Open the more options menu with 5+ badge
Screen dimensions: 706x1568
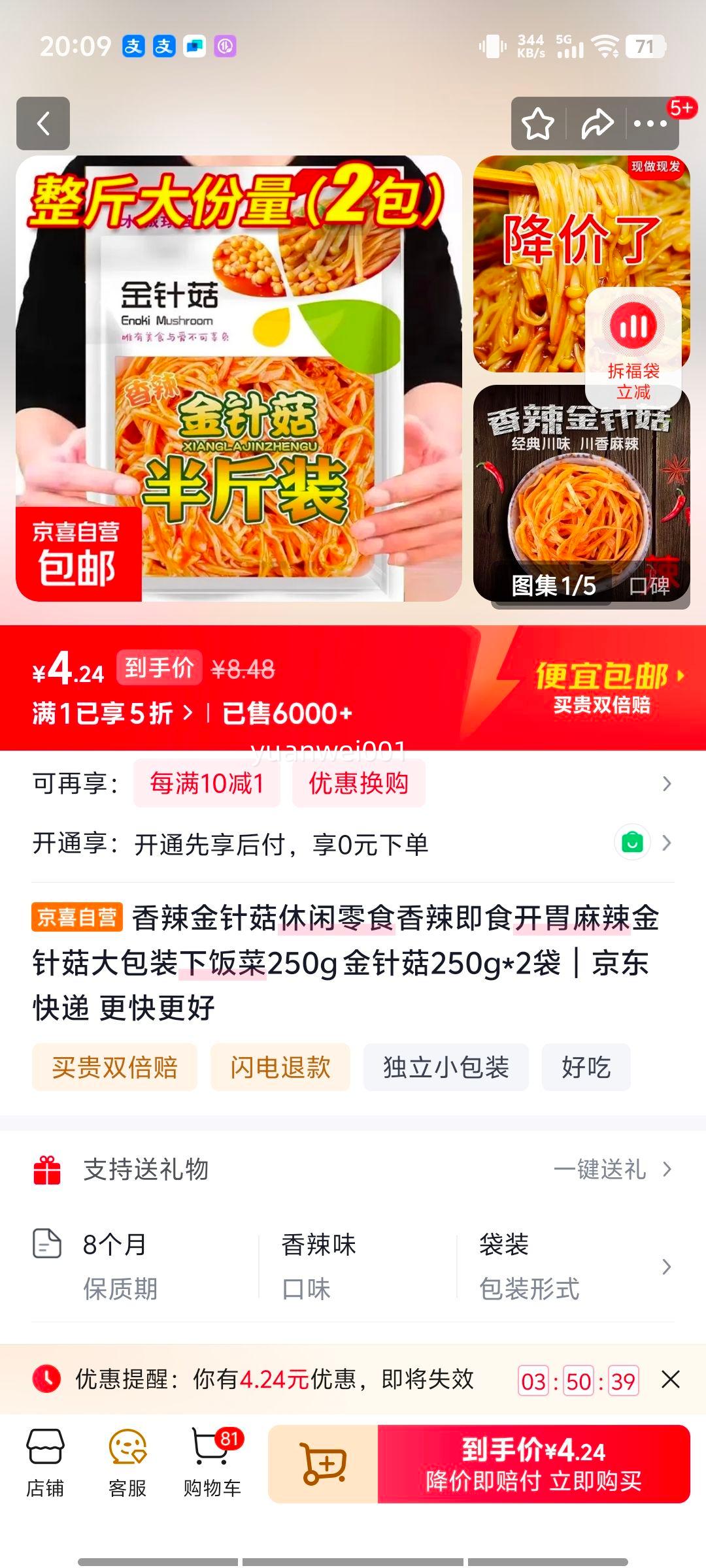click(649, 124)
